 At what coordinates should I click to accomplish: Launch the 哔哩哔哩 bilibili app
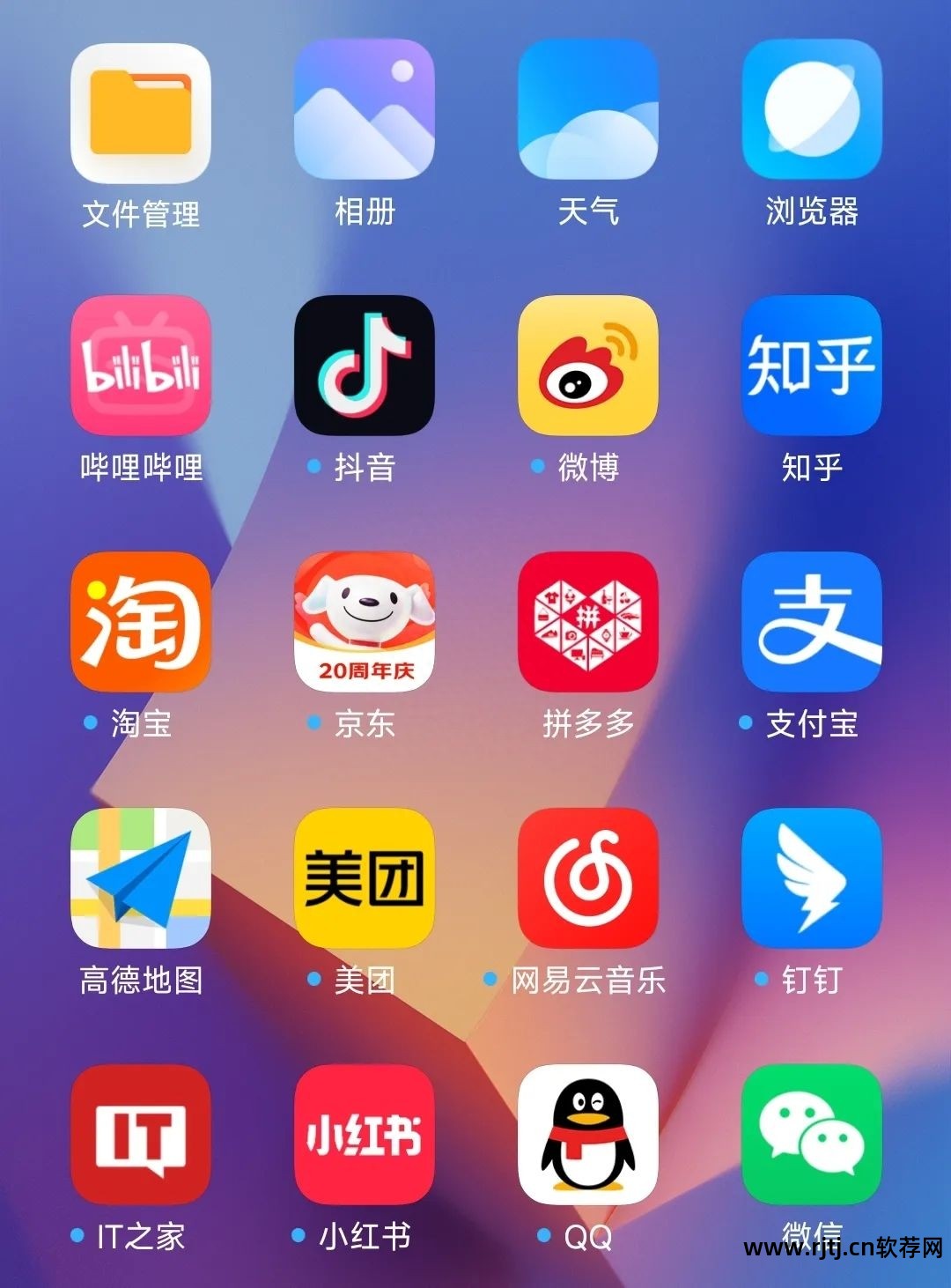coord(141,366)
